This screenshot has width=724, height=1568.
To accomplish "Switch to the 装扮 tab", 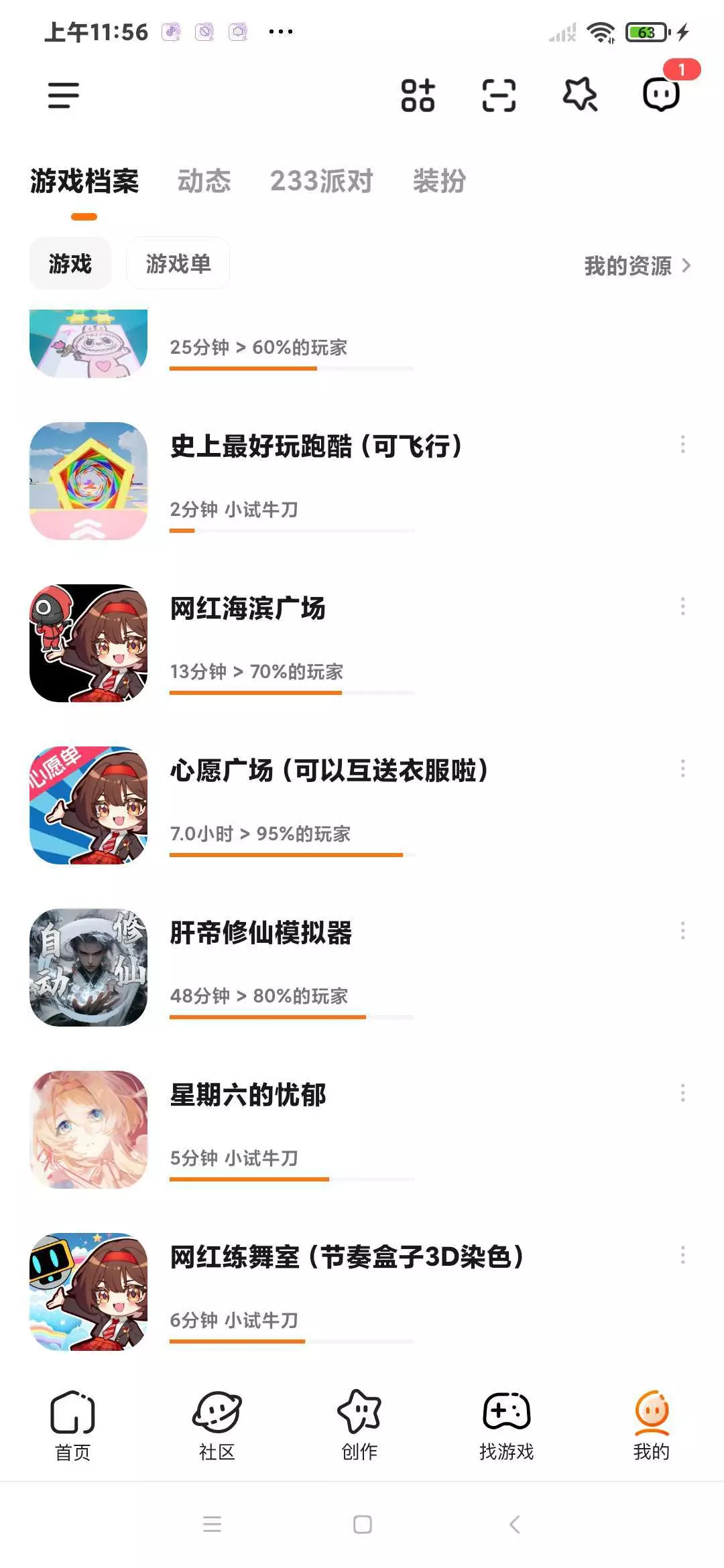I will click(x=439, y=181).
